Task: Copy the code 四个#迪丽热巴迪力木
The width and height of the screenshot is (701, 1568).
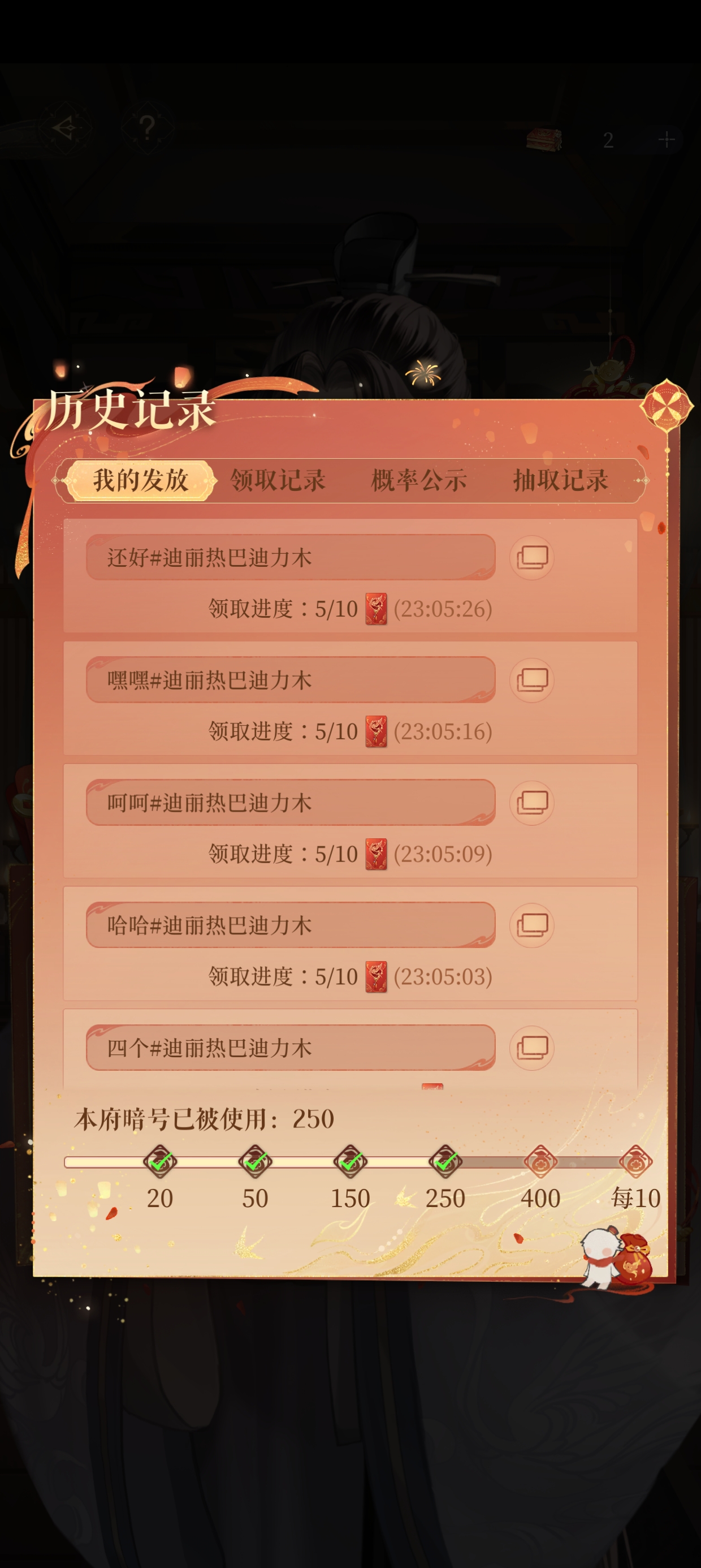Action: point(532,1048)
